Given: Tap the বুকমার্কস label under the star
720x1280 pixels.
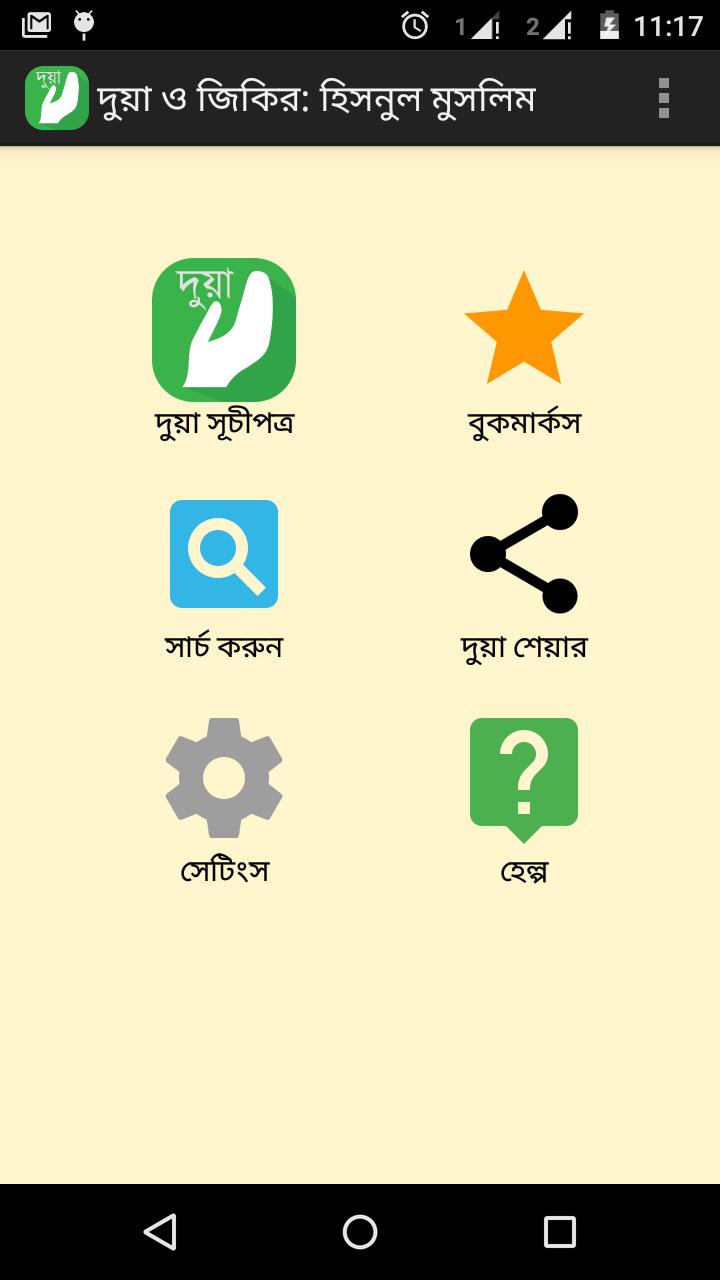Looking at the screenshot, I should coord(524,422).
